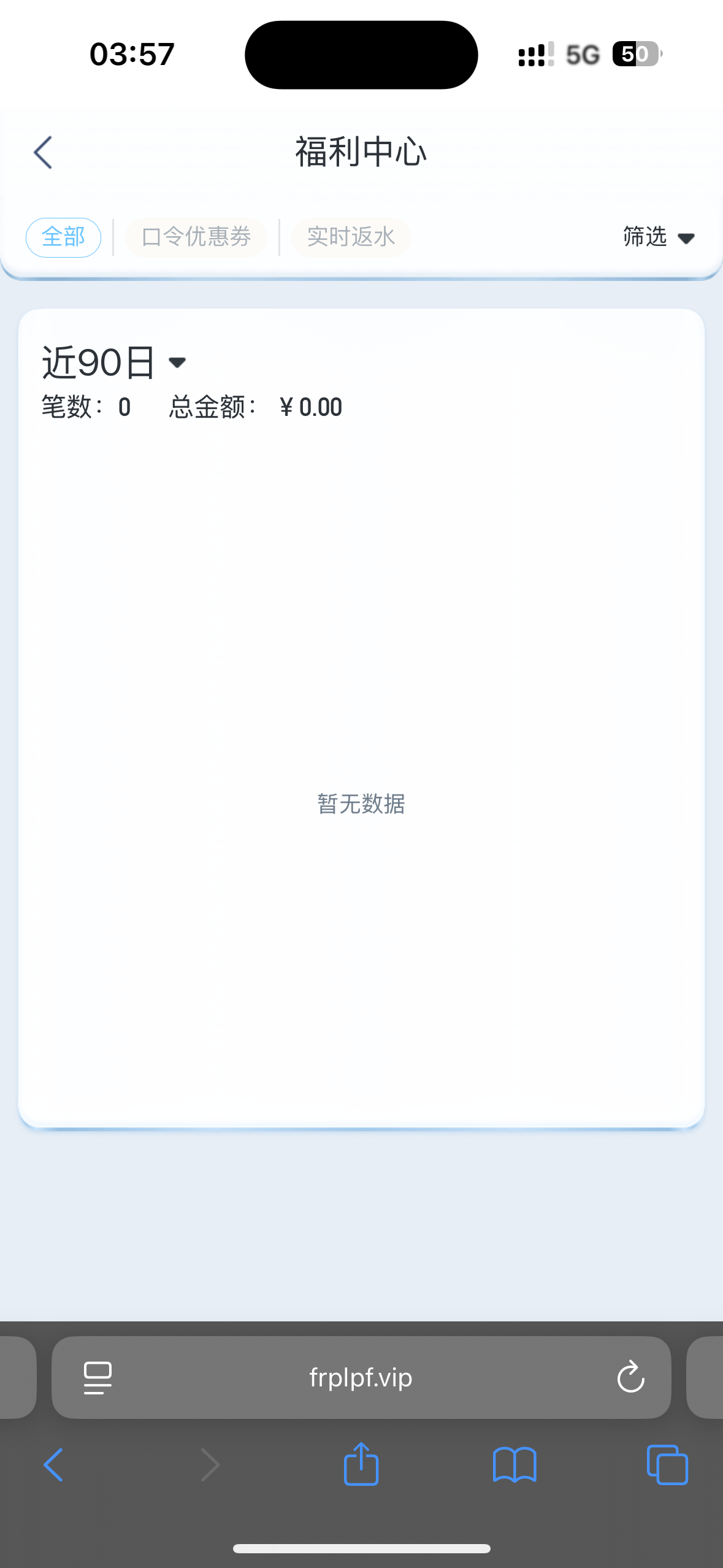
Task: Share this page from Safari toolbar
Action: [361, 1464]
